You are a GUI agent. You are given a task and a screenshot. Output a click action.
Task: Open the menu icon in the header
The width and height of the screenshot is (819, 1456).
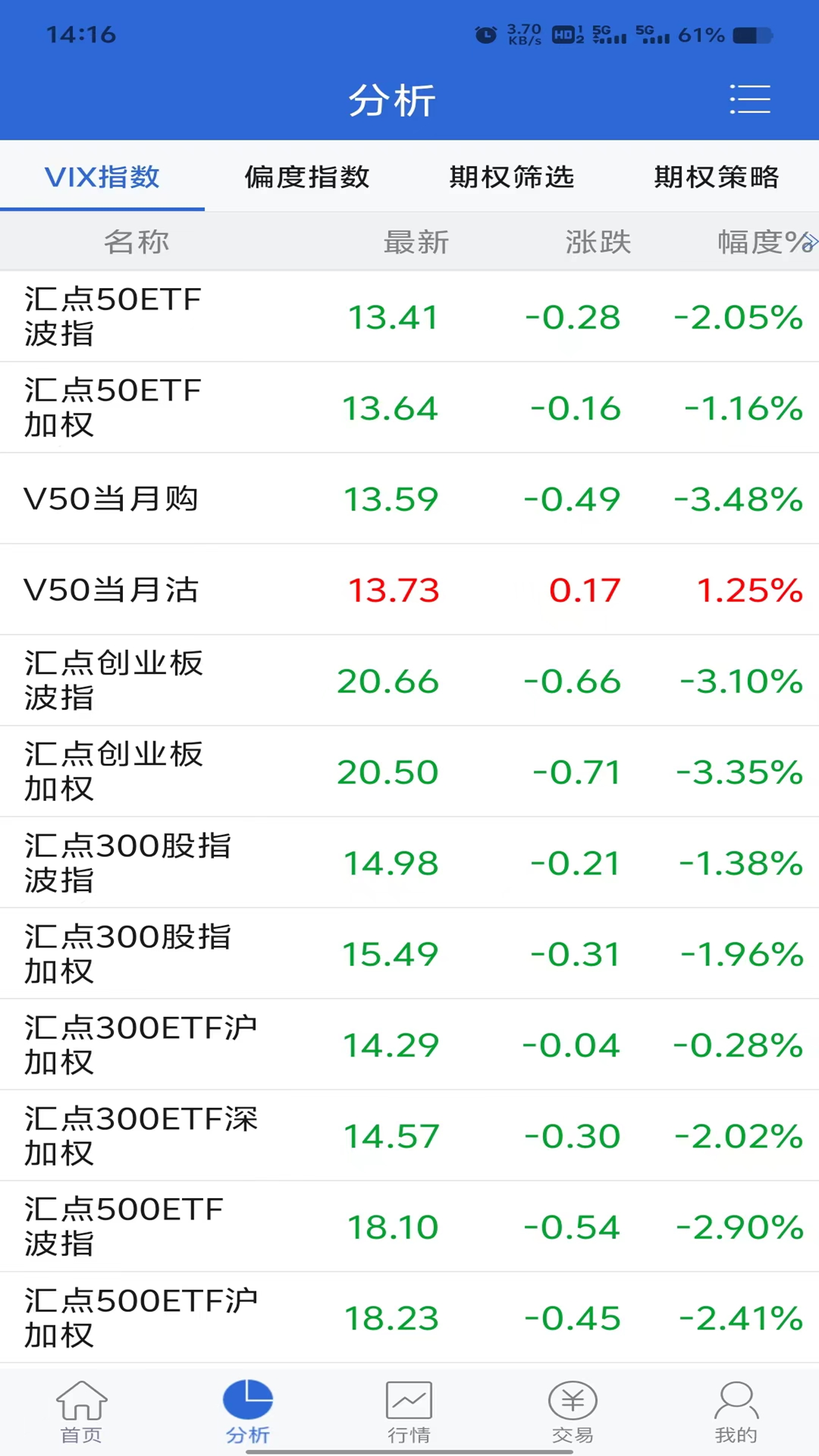[749, 99]
